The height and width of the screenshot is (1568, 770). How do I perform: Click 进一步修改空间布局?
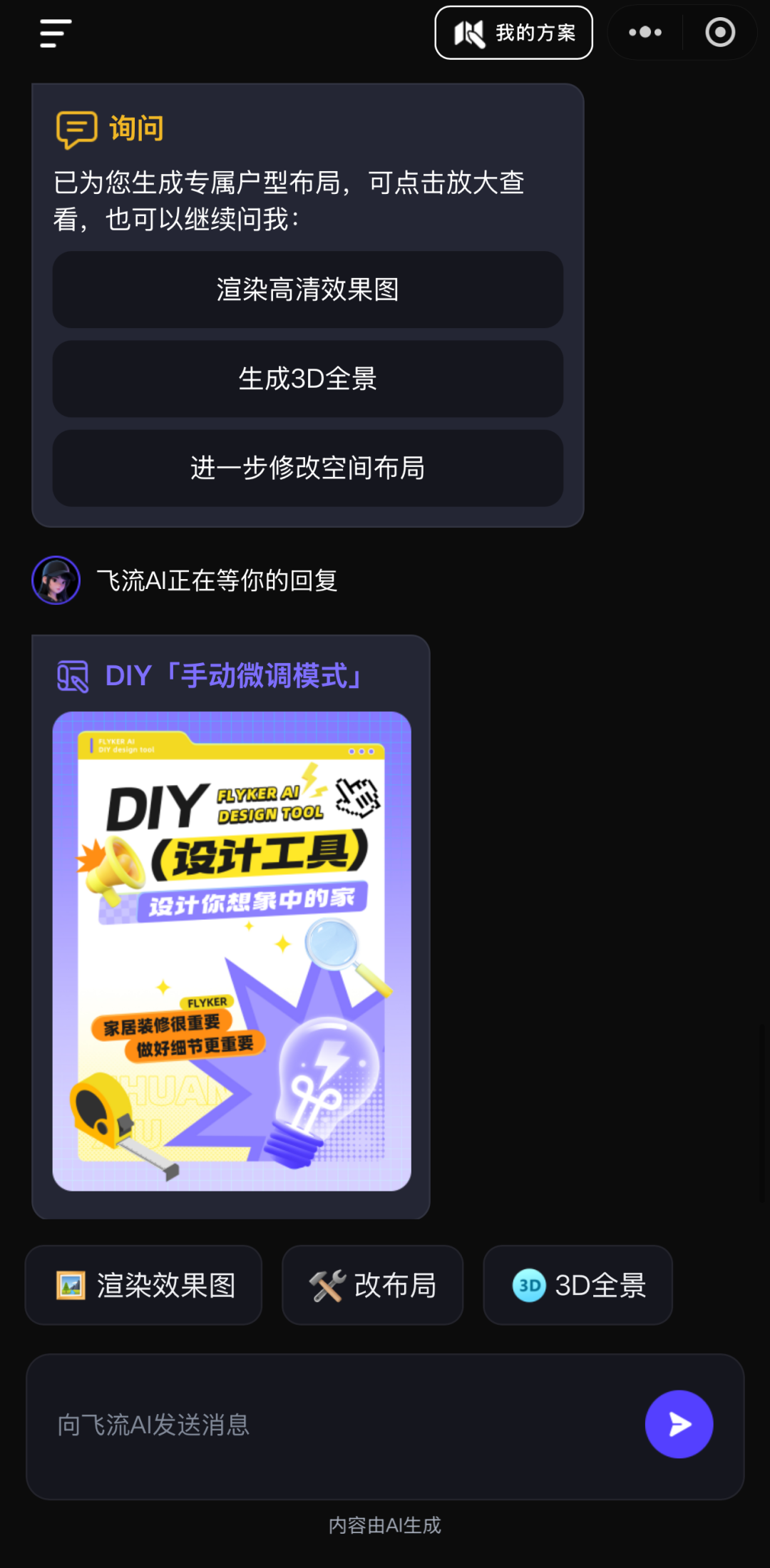[x=307, y=469]
